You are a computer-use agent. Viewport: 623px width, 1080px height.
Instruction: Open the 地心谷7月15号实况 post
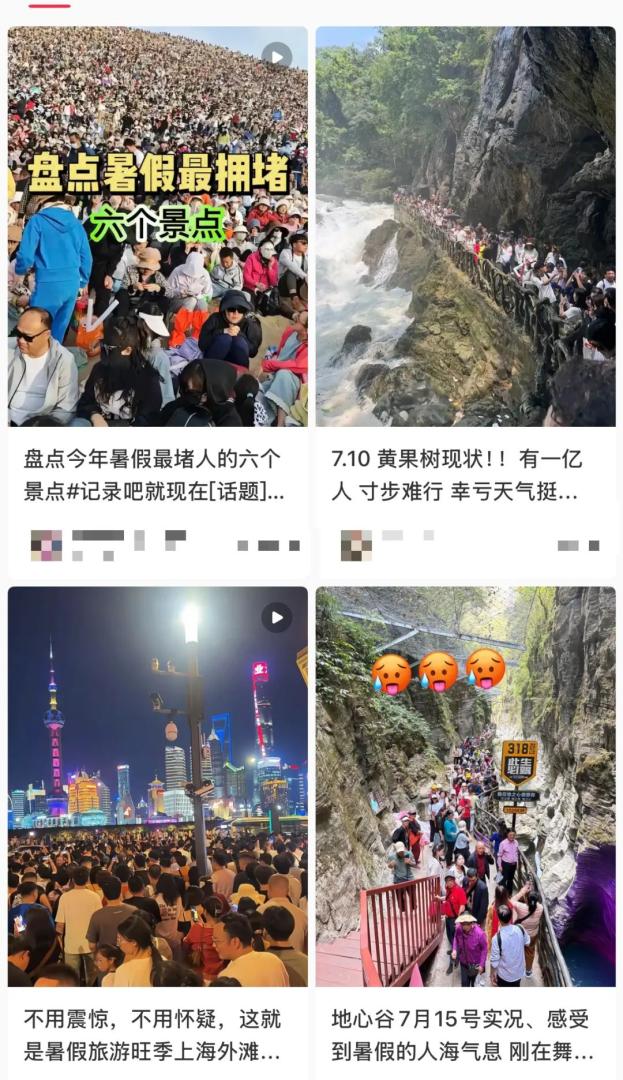pyautogui.click(x=465, y=786)
